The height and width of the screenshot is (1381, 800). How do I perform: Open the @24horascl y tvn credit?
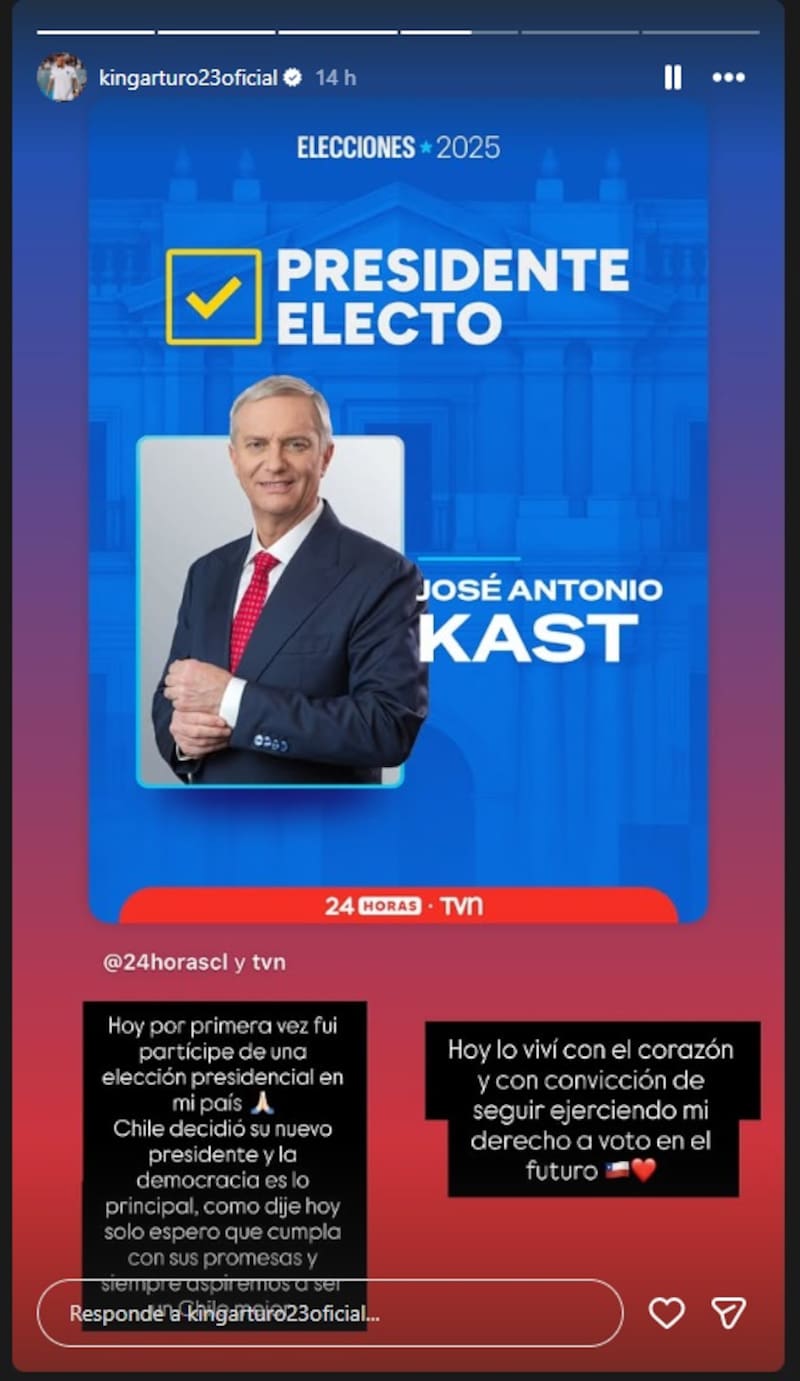click(194, 962)
